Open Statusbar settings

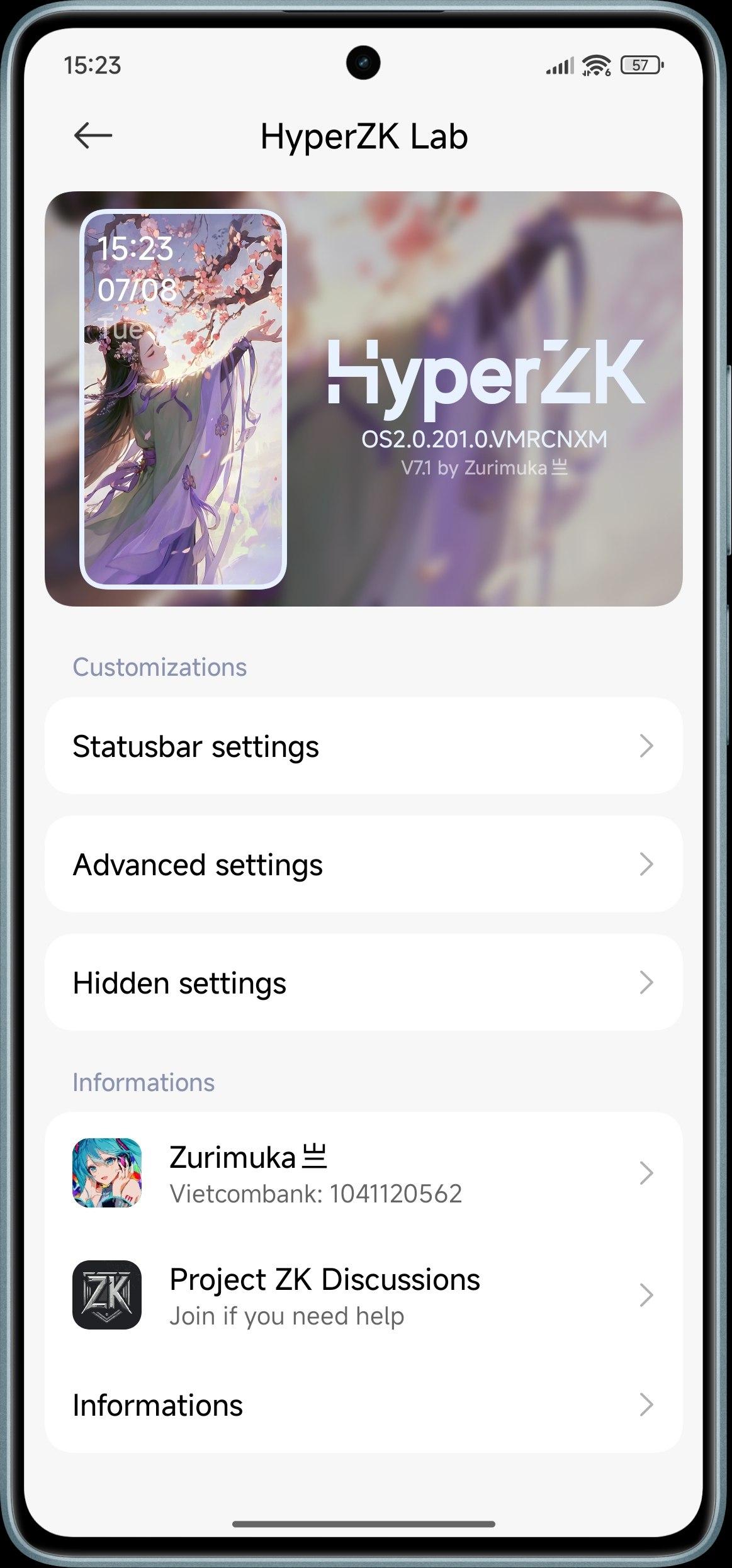(x=364, y=746)
